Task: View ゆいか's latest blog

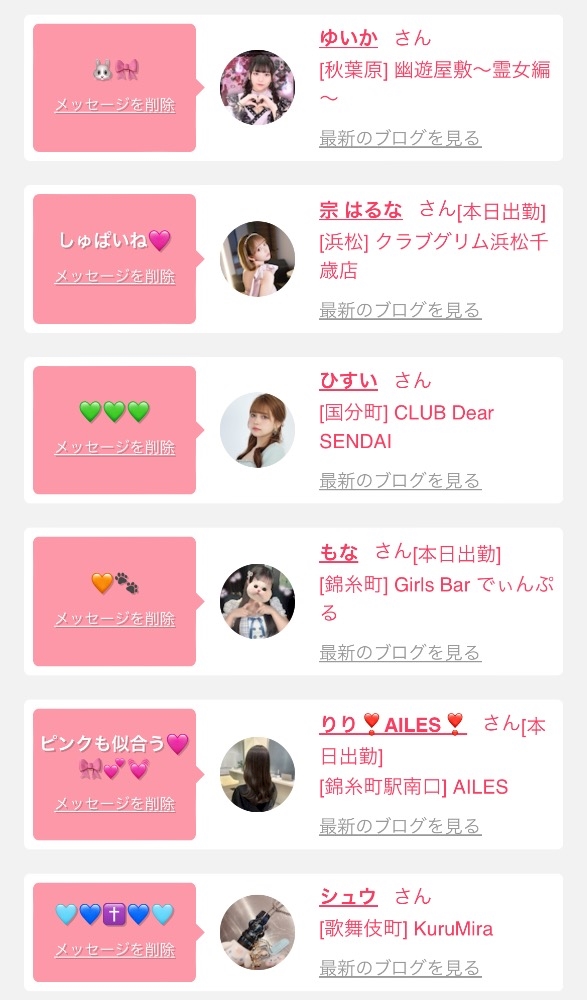Action: (400, 138)
